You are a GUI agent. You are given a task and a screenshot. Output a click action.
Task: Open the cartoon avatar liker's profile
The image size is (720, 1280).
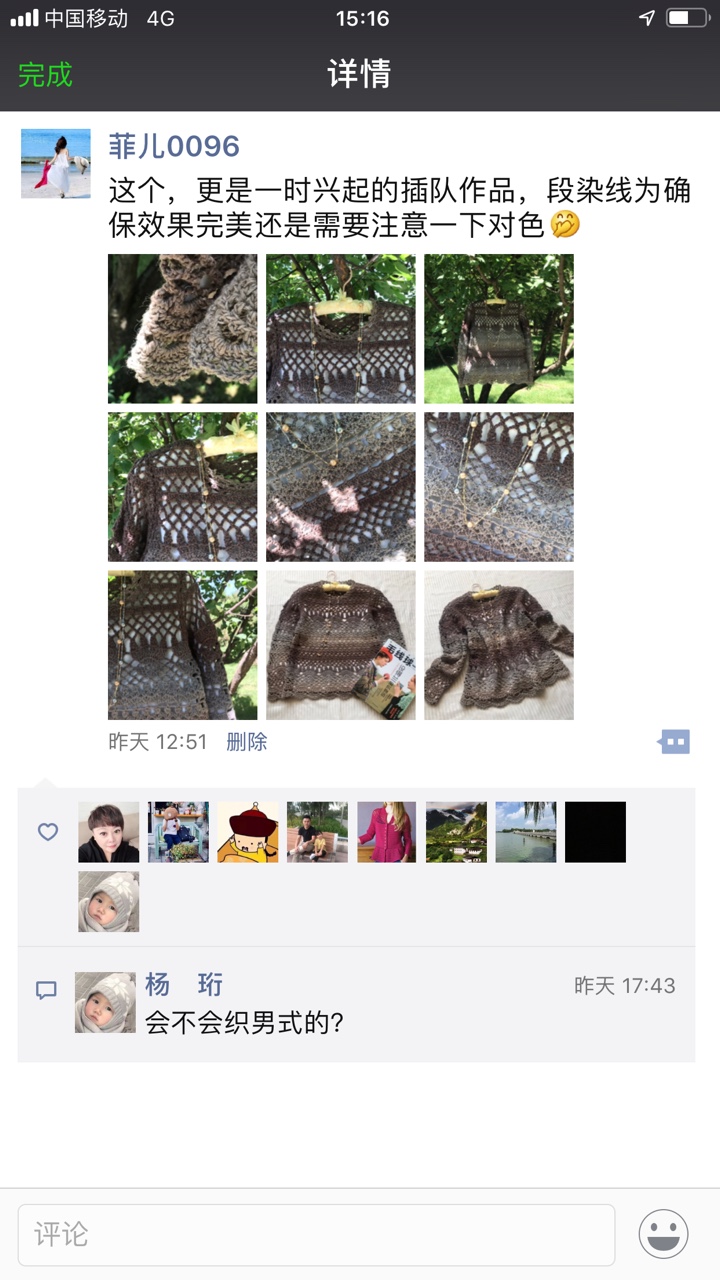(x=248, y=832)
